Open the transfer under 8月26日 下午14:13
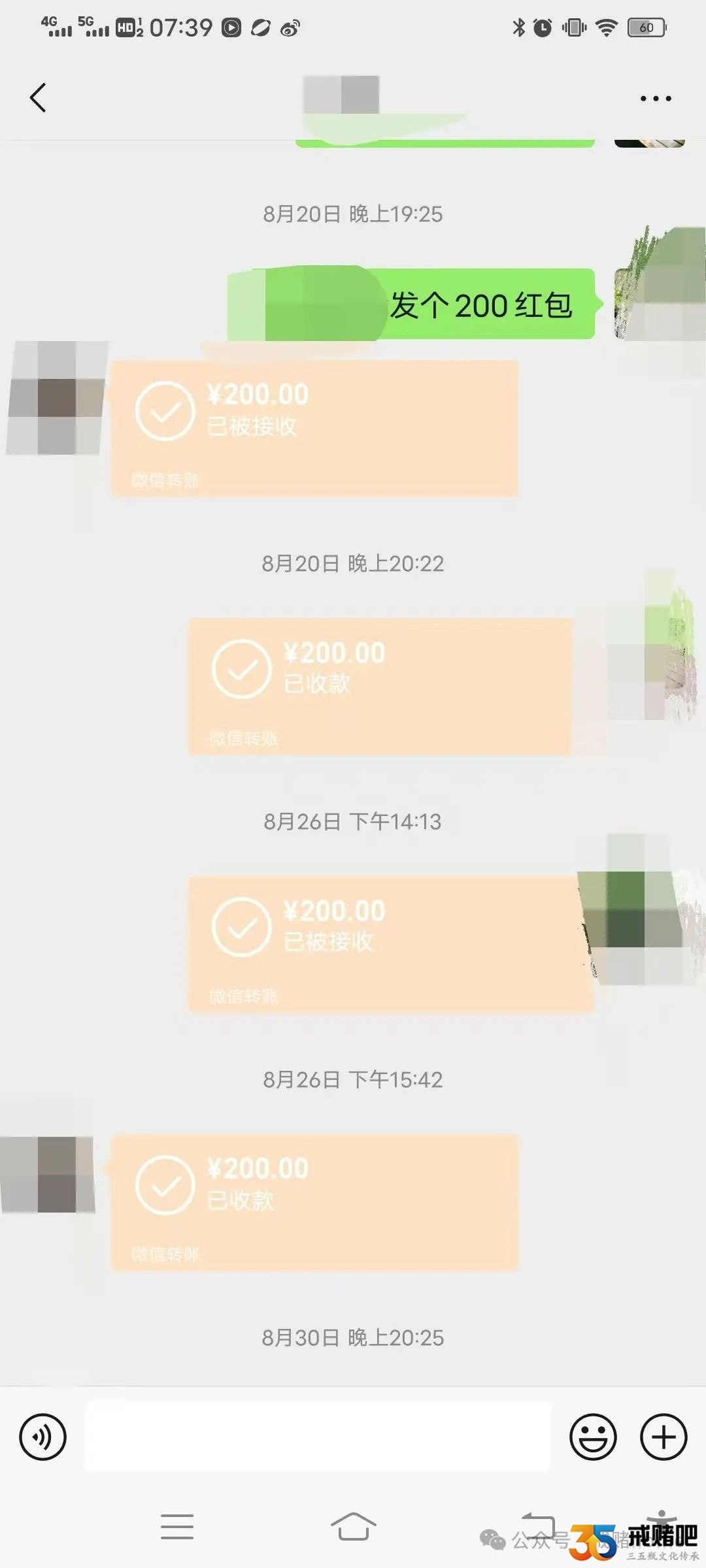706x1568 pixels. [x=389, y=944]
